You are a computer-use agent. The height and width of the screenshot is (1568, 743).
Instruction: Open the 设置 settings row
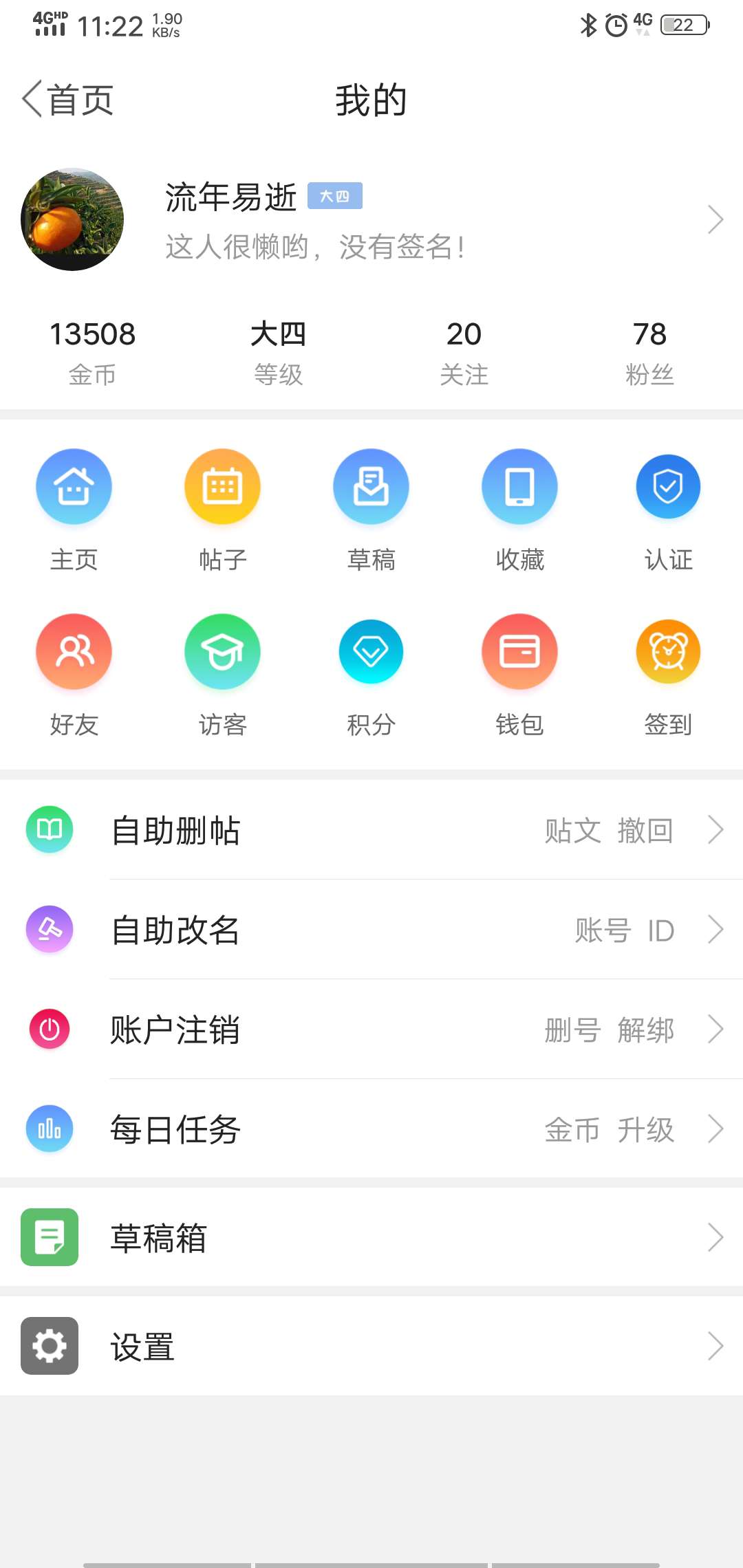371,1346
